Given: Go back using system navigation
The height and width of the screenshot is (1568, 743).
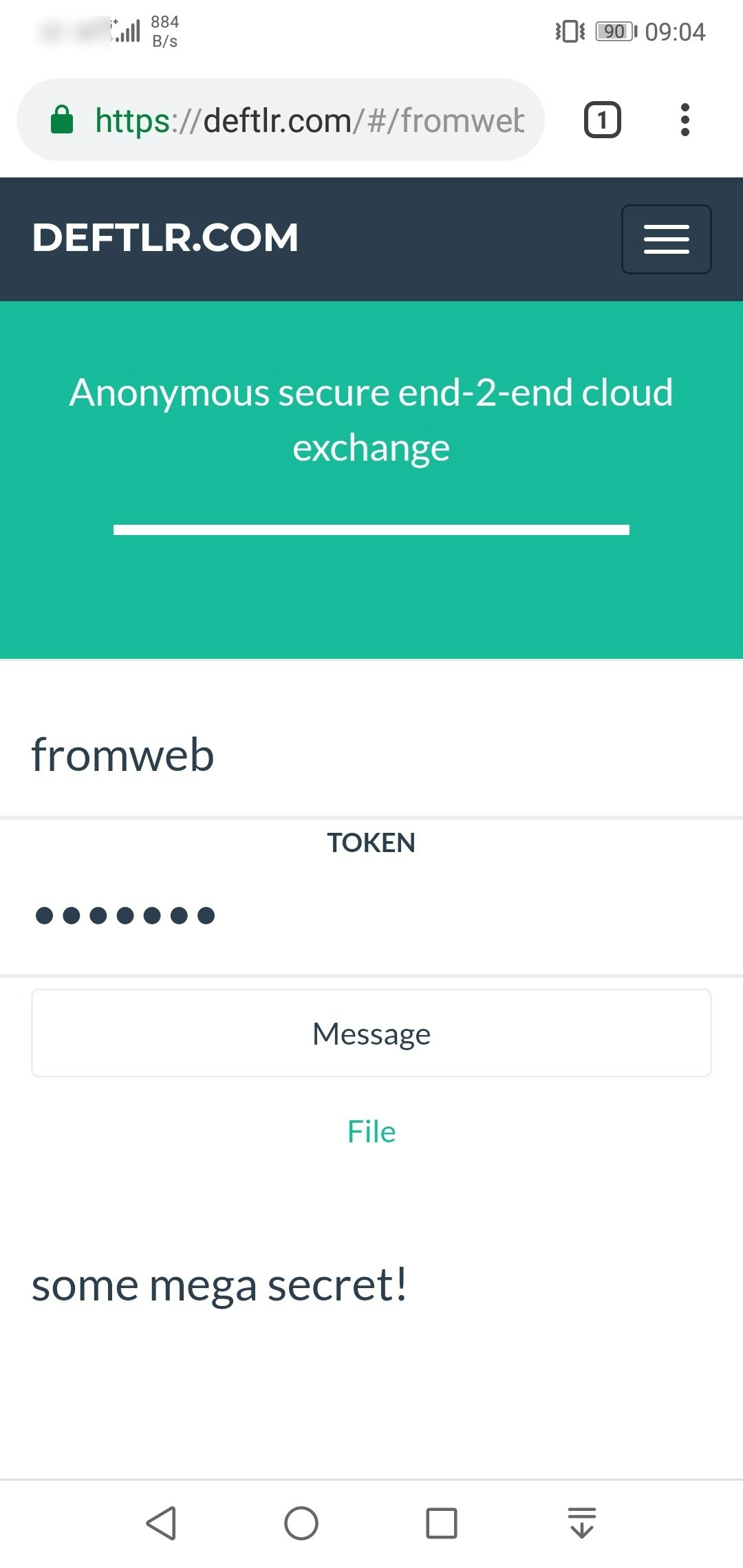Looking at the screenshot, I should (x=162, y=1523).
